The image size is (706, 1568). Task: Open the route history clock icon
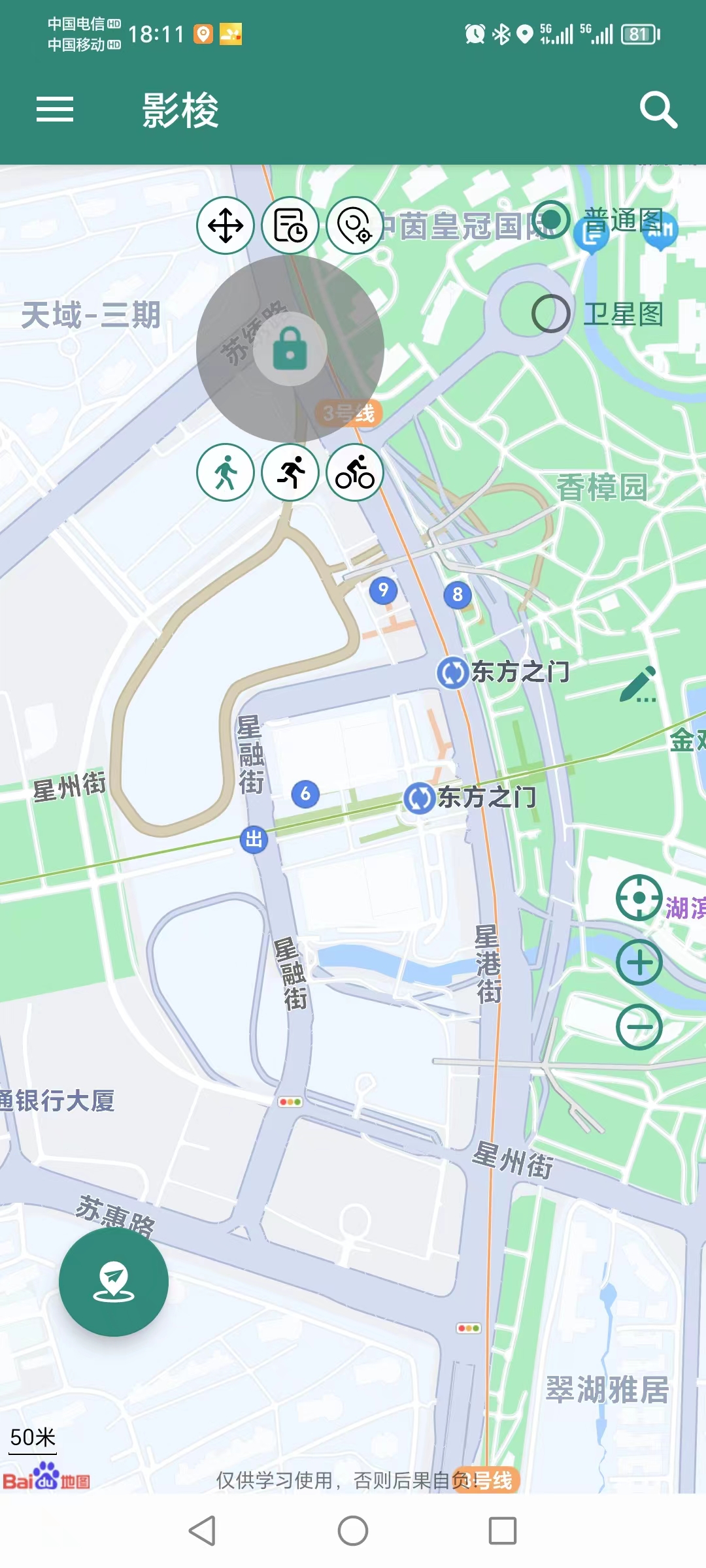(290, 225)
